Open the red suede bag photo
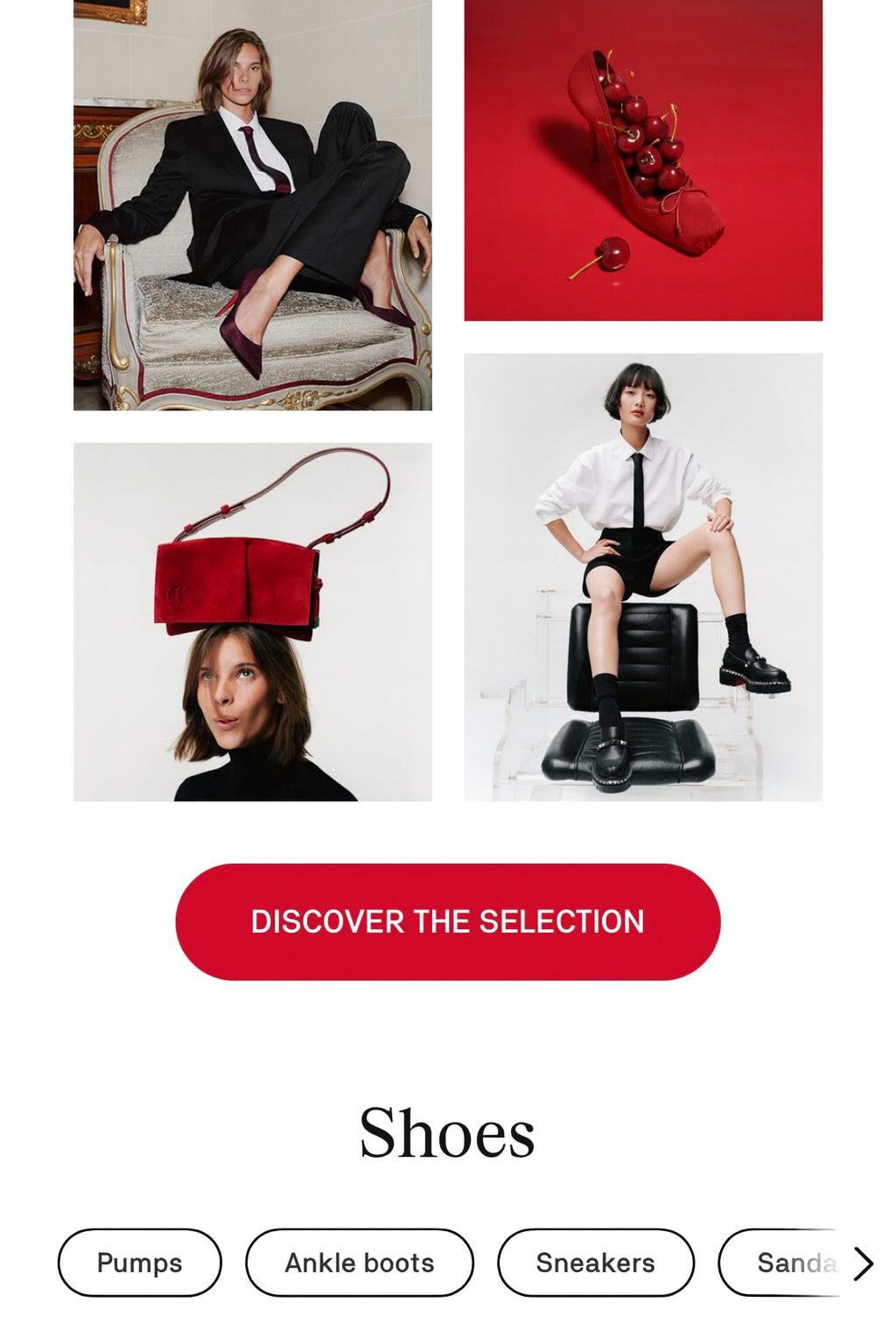The height and width of the screenshot is (1344, 896). (x=252, y=621)
